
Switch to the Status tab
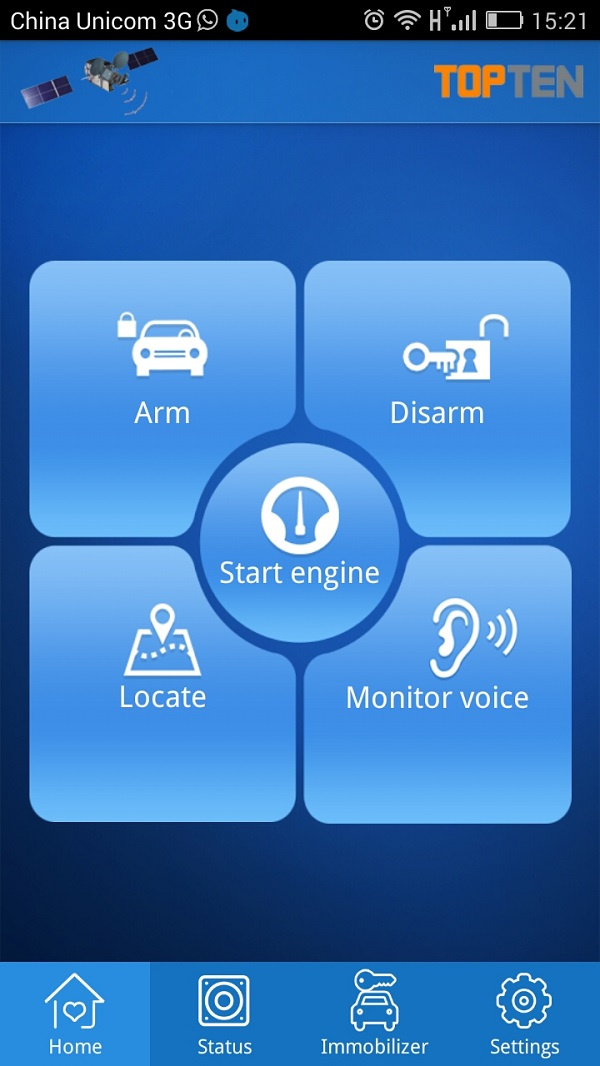(224, 1014)
